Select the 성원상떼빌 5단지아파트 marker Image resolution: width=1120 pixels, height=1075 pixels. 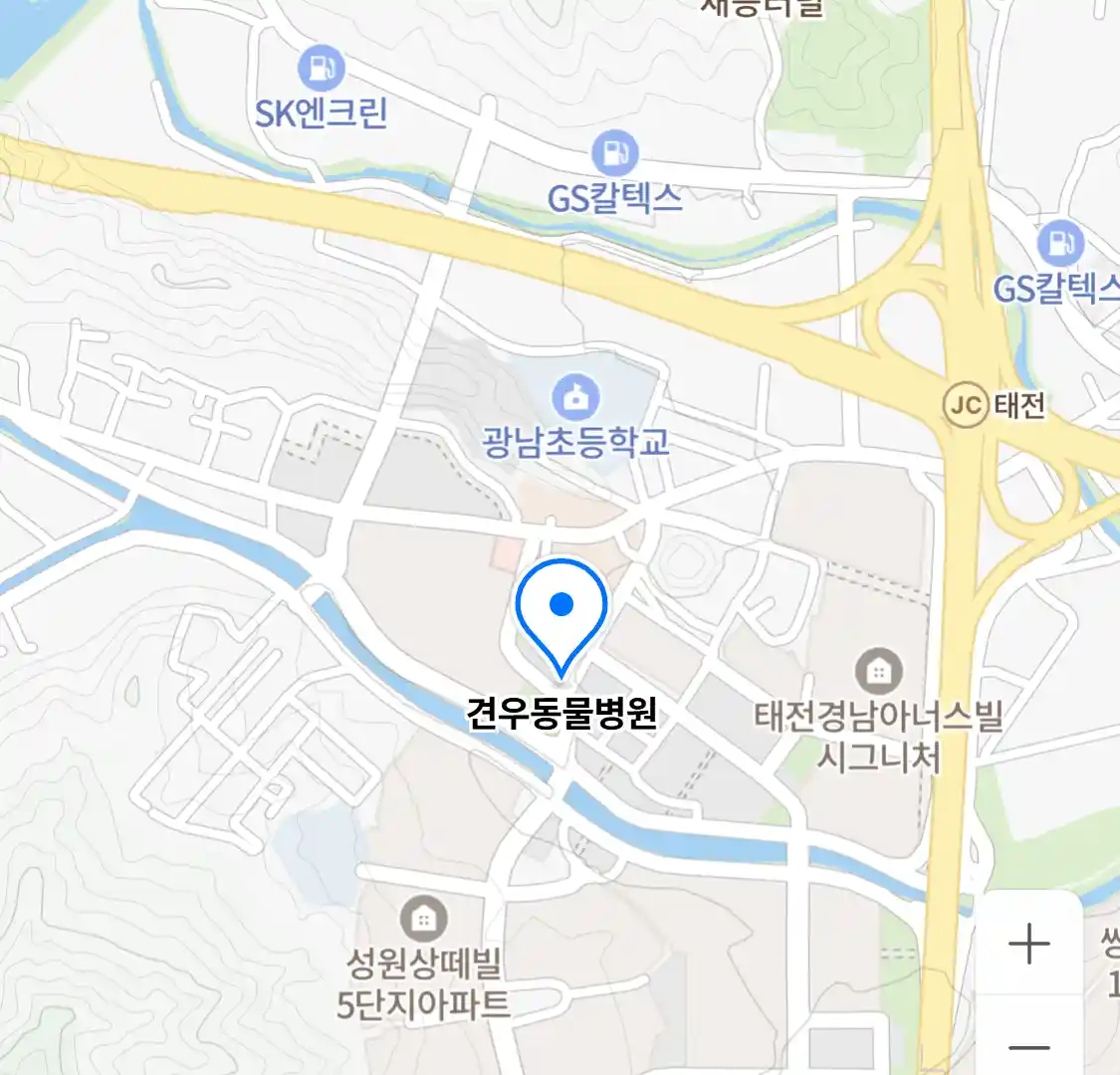pyautogui.click(x=423, y=918)
